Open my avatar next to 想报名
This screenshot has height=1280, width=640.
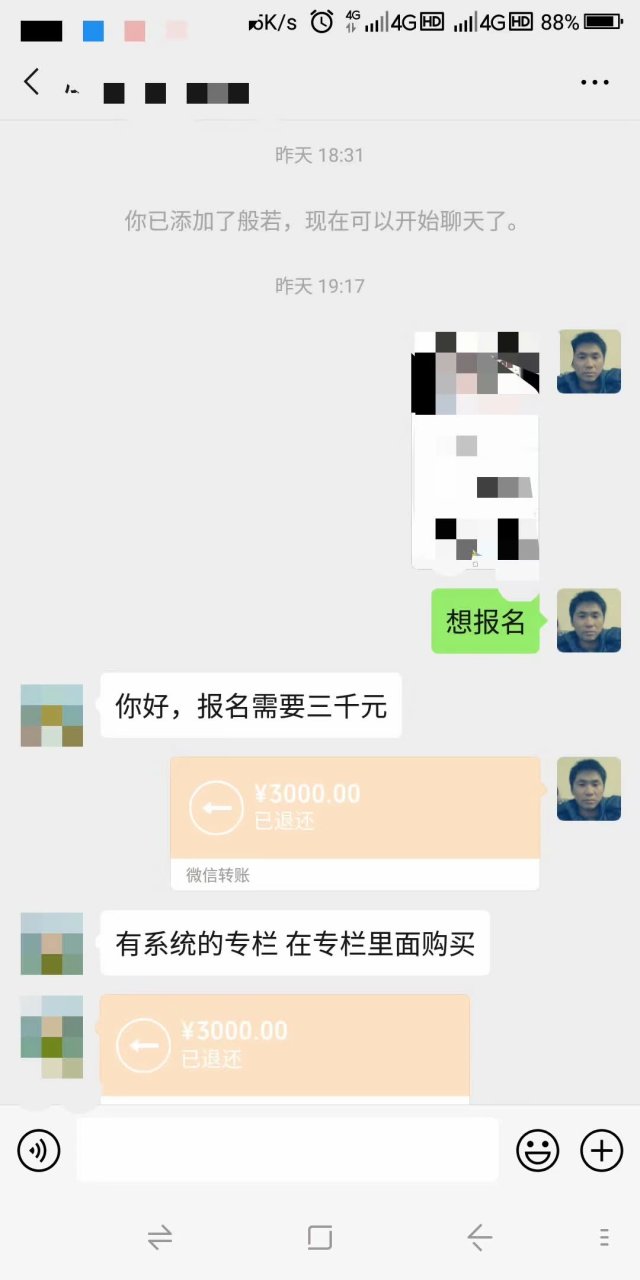[x=588, y=620]
